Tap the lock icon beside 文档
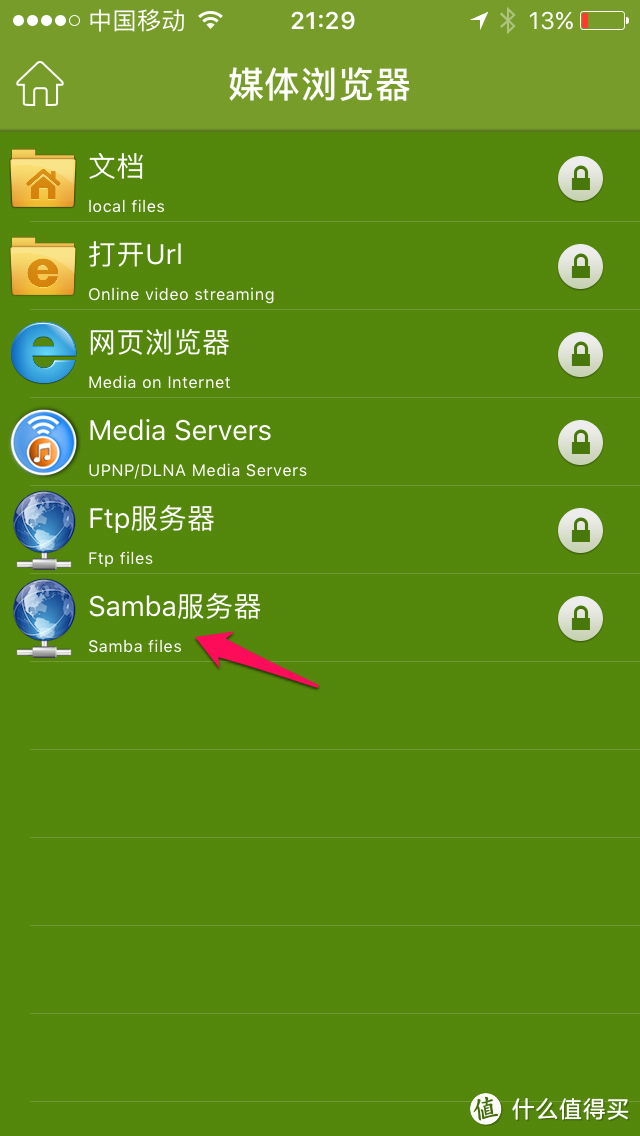640x1136 pixels. click(x=580, y=179)
